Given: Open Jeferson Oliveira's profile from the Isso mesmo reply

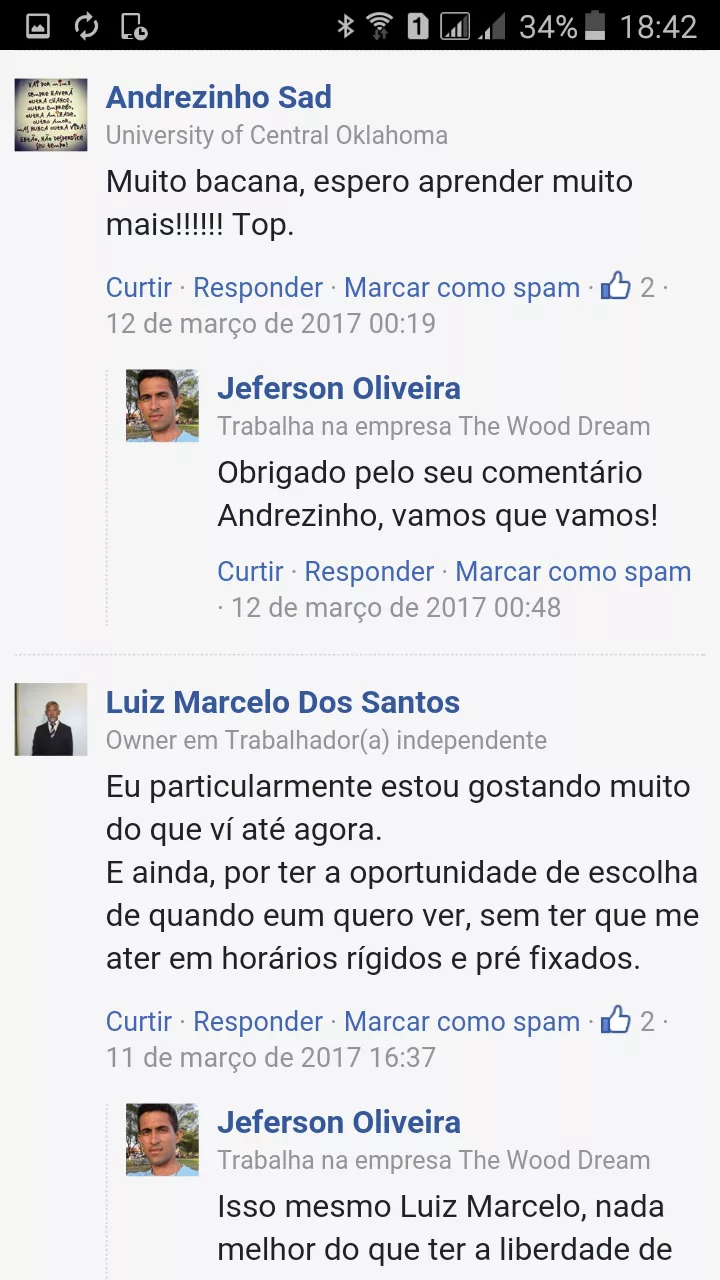Looking at the screenshot, I should 339,1122.
